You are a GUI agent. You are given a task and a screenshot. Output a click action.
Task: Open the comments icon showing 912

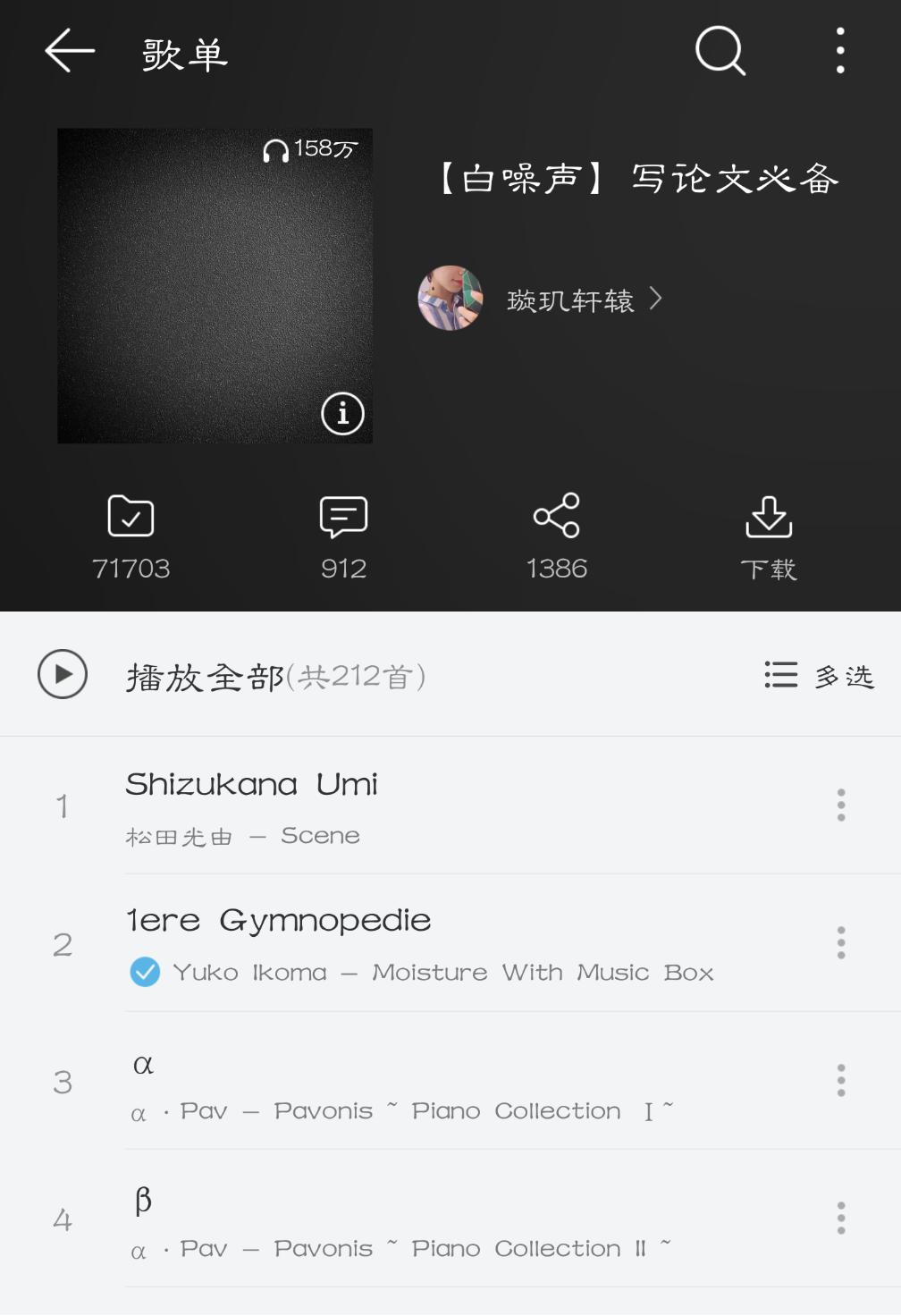tap(343, 515)
